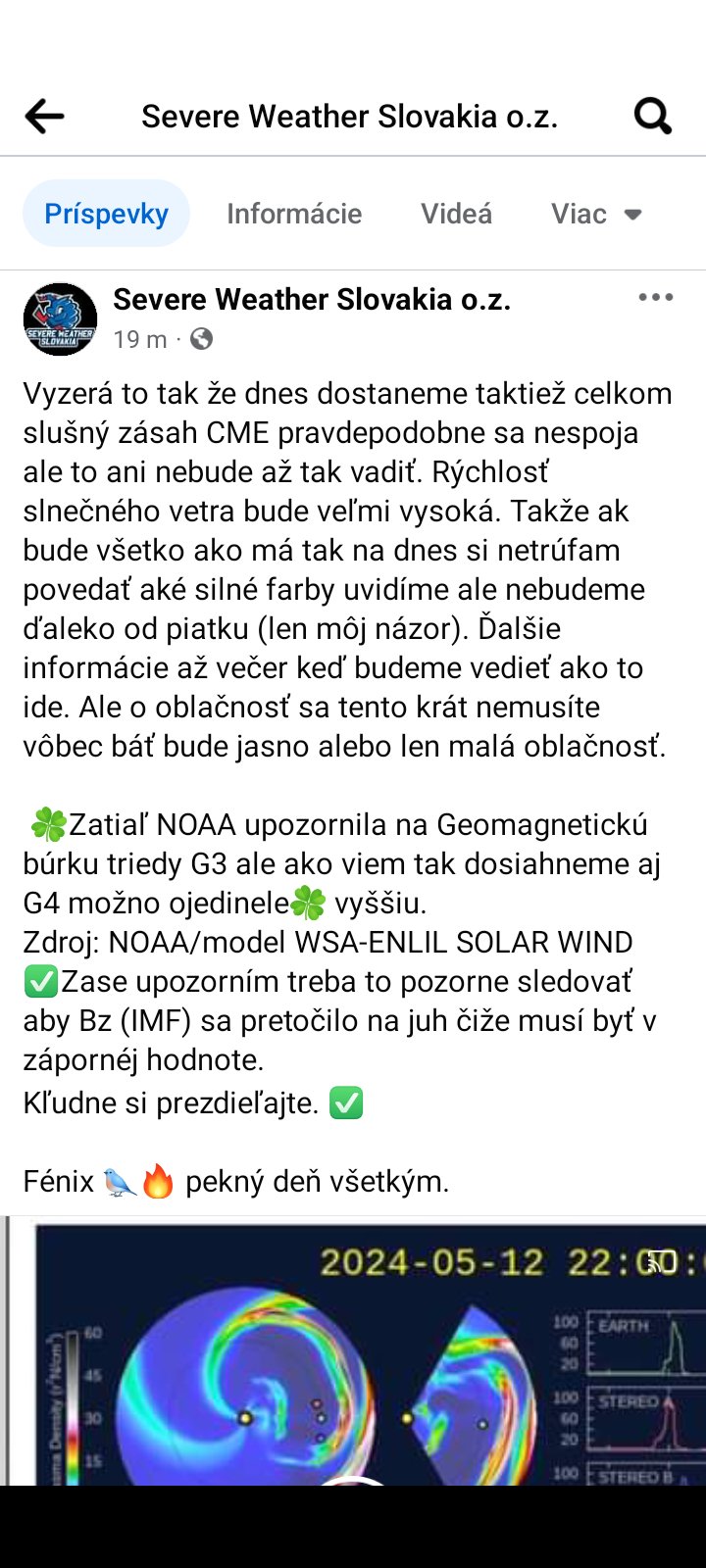Expand the Viac dropdown
The width and height of the screenshot is (706, 1568).
[x=595, y=214]
